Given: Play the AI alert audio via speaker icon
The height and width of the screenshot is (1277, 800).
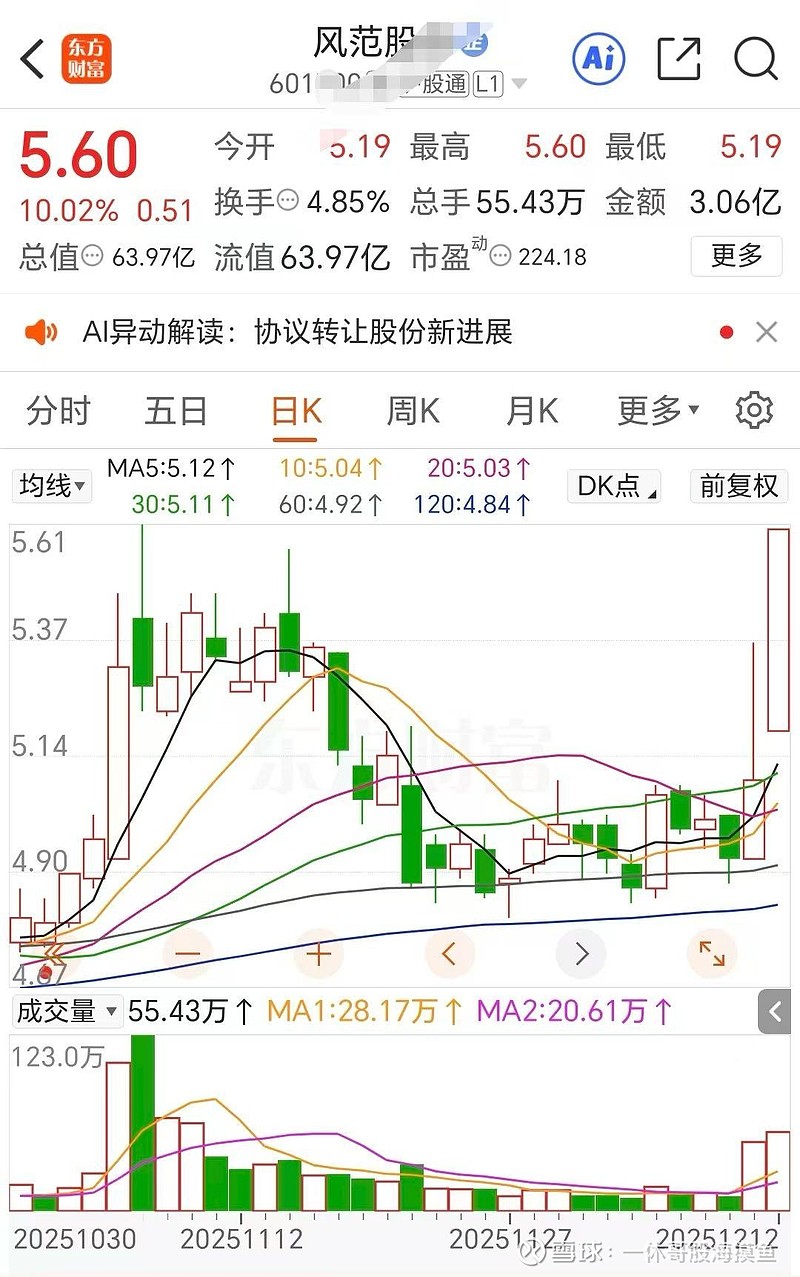Looking at the screenshot, I should [x=39, y=331].
